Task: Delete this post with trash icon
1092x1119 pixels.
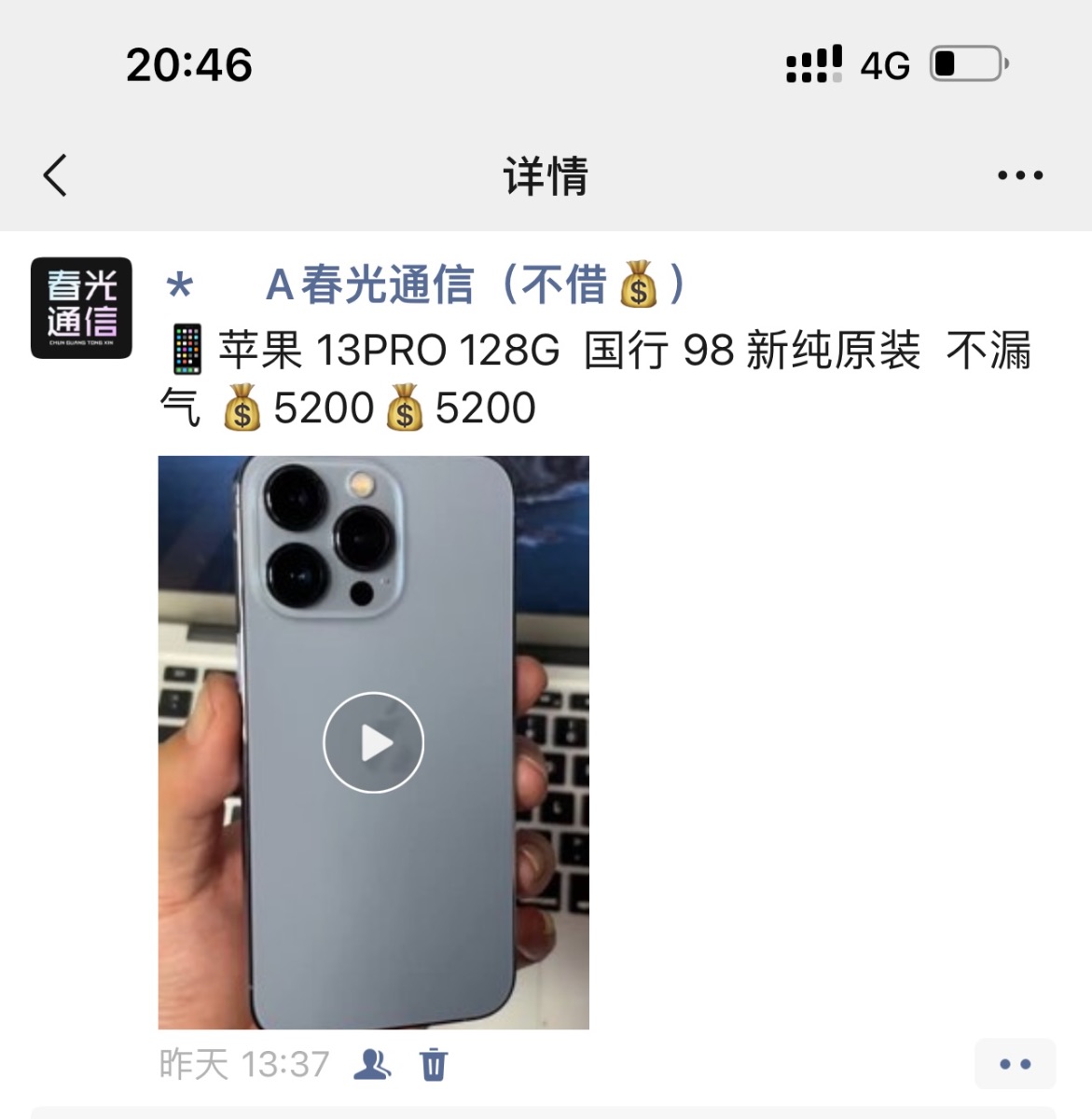Action: pyautogui.click(x=434, y=1064)
